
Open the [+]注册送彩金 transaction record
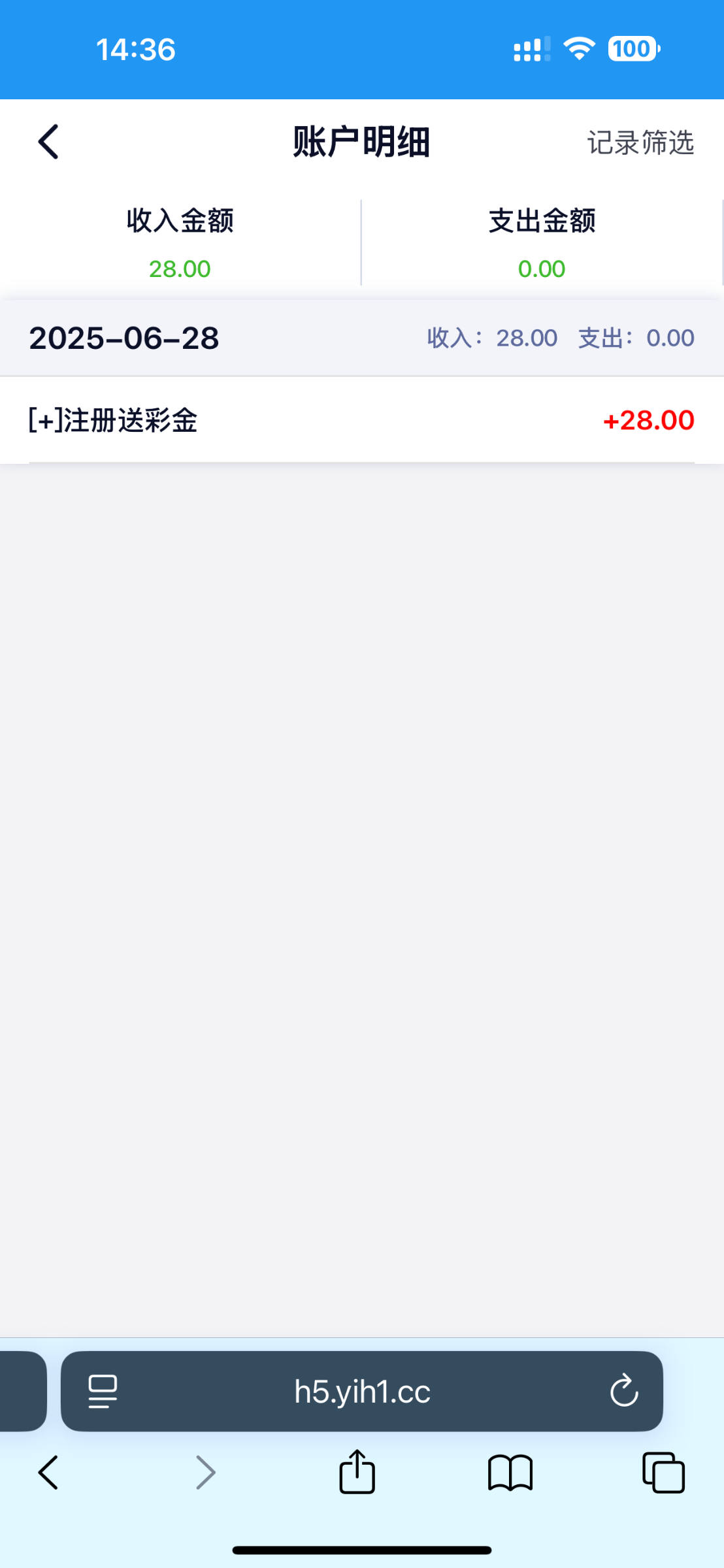362,420
